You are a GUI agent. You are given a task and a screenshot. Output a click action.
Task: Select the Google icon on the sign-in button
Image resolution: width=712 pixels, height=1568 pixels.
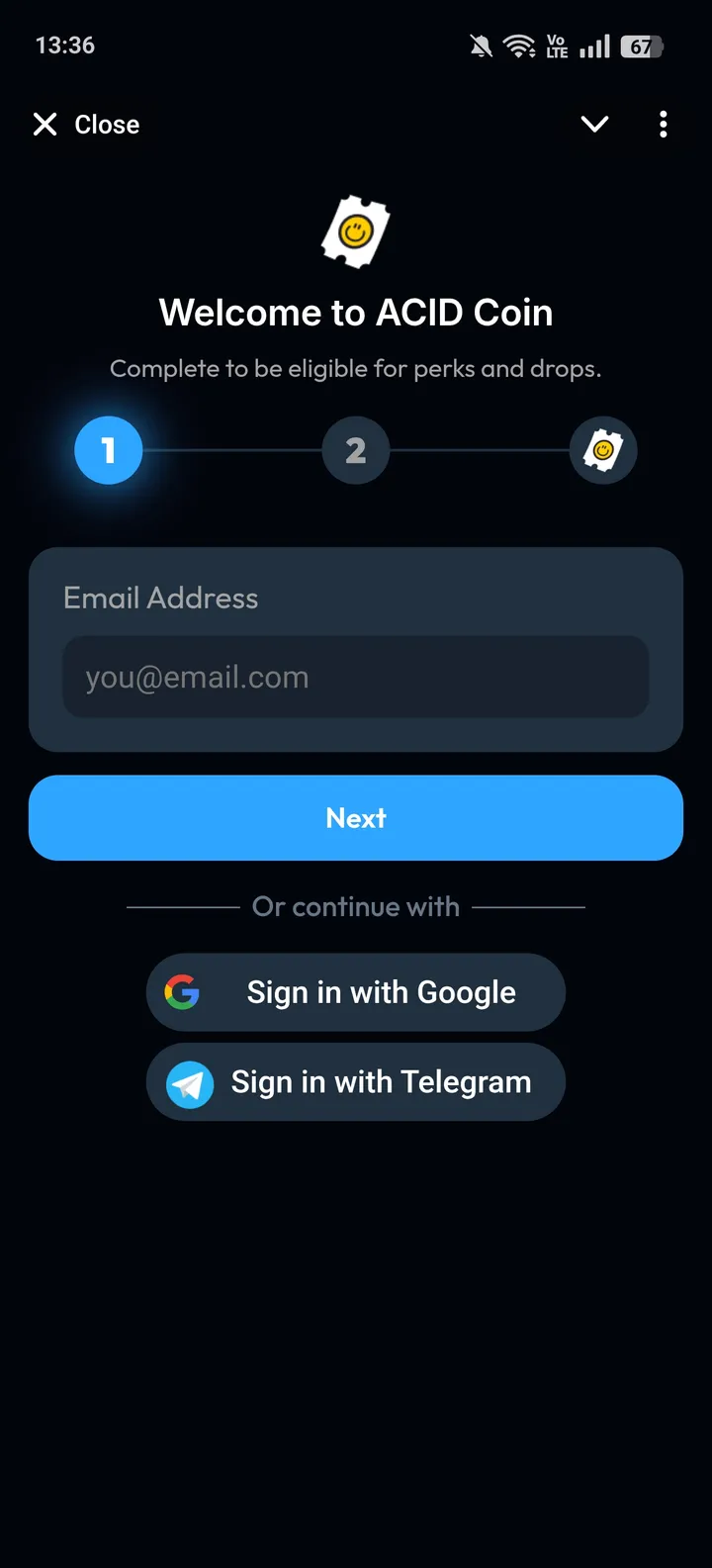[183, 991]
